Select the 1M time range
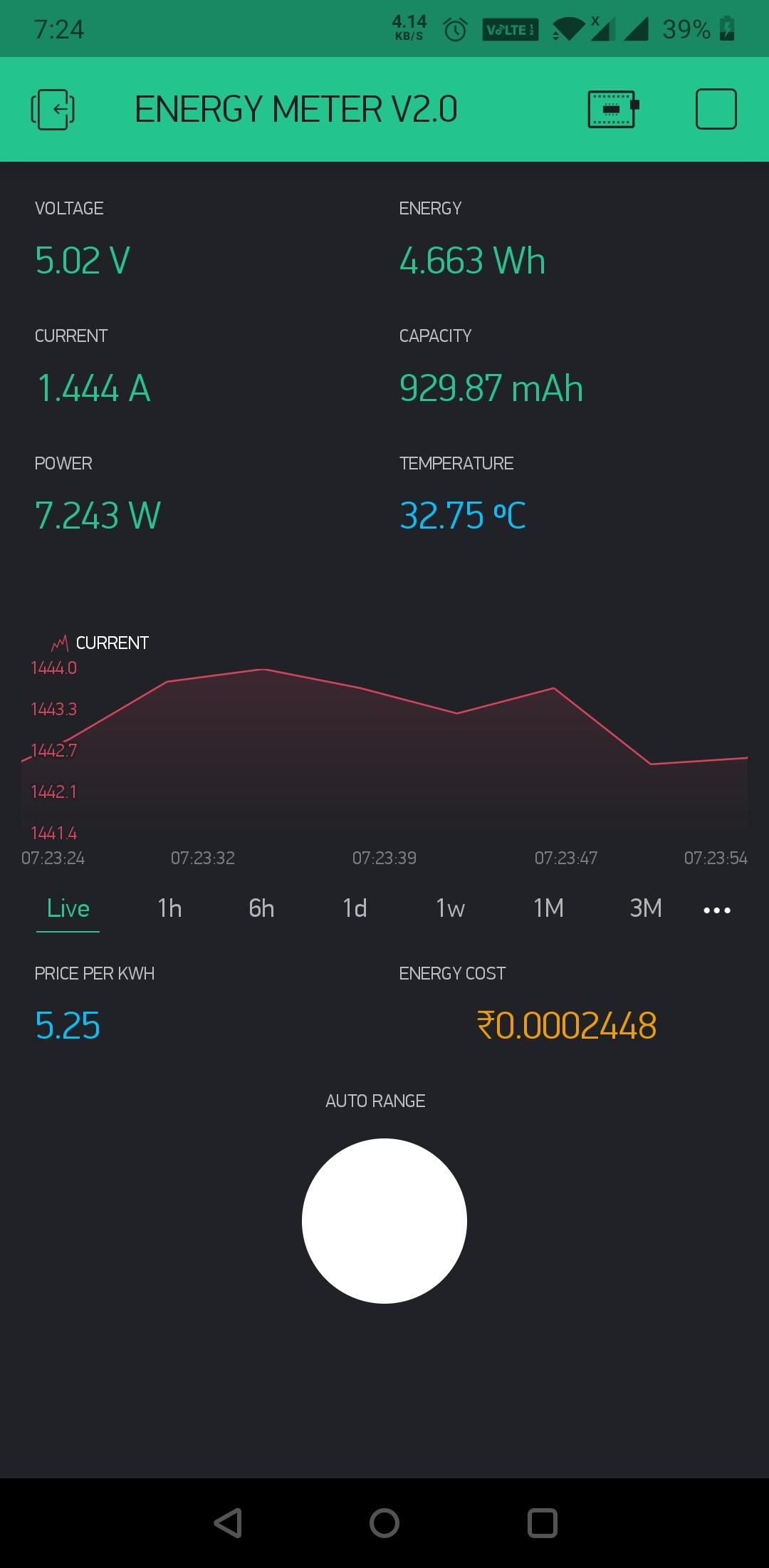The height and width of the screenshot is (1568, 769). click(x=548, y=908)
